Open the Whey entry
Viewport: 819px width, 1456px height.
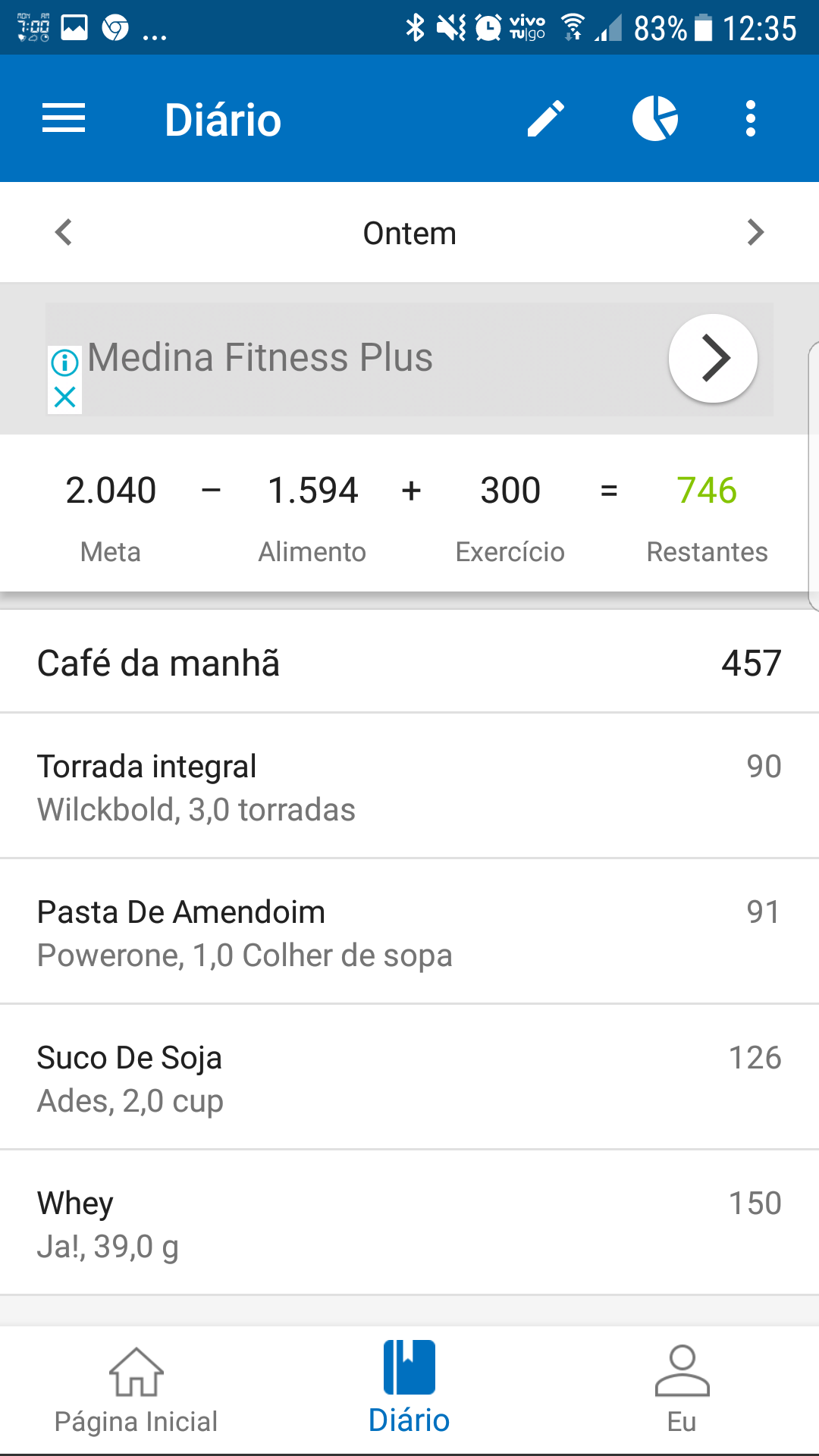click(409, 1223)
